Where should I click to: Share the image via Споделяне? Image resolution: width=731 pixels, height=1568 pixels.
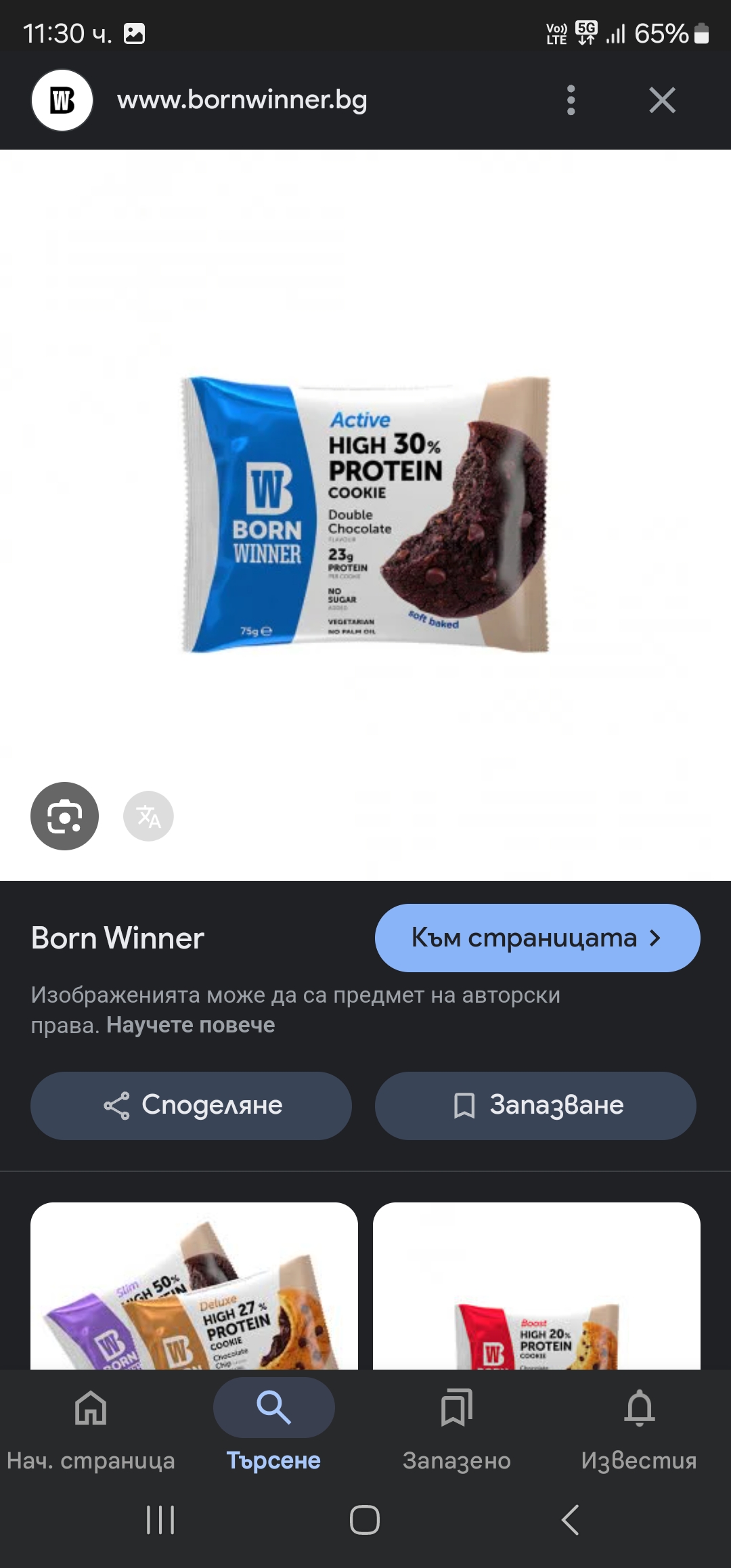pos(191,1106)
